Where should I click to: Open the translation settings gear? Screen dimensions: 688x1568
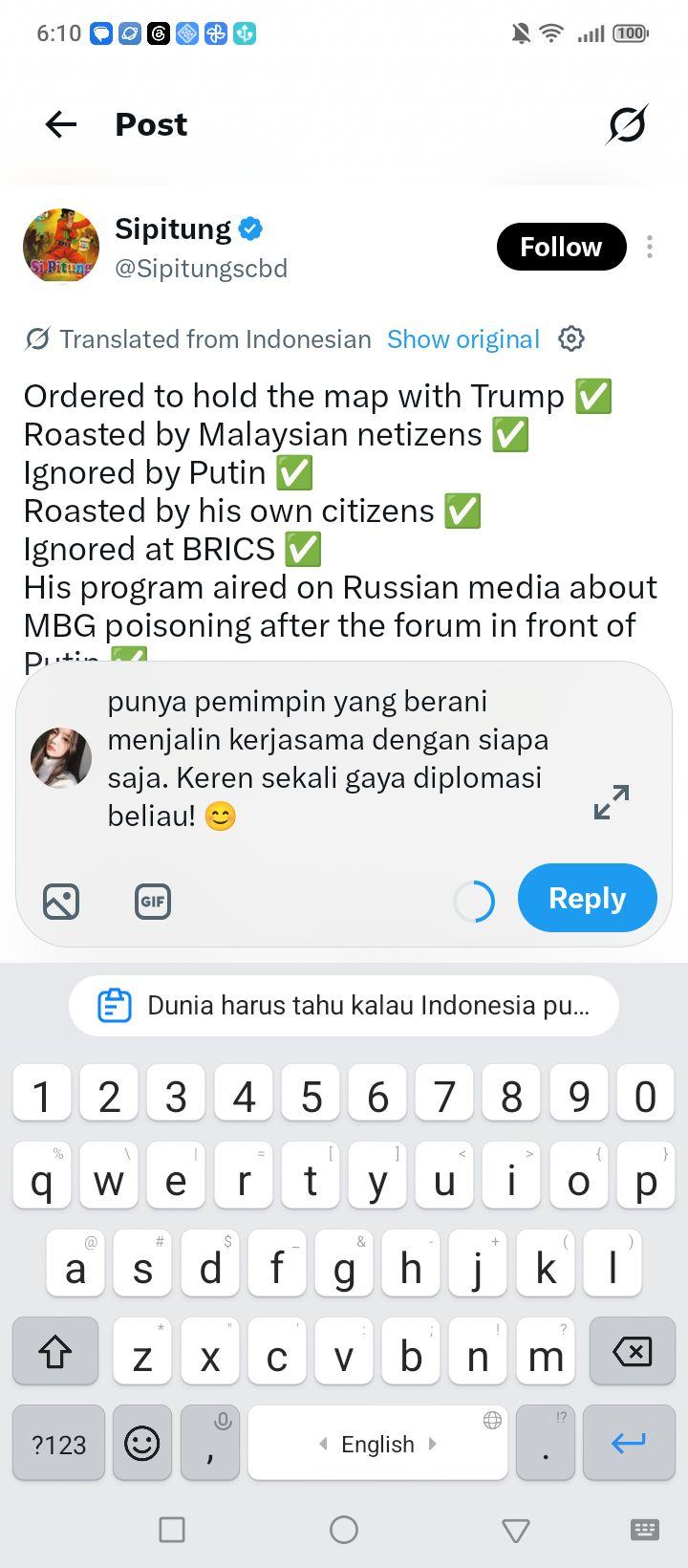pyautogui.click(x=571, y=338)
